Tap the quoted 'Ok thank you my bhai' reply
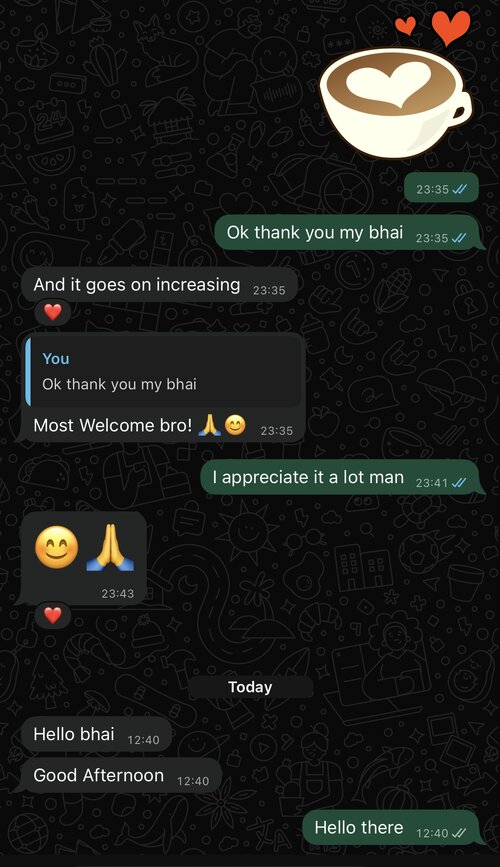The image size is (500, 867). 164,372
